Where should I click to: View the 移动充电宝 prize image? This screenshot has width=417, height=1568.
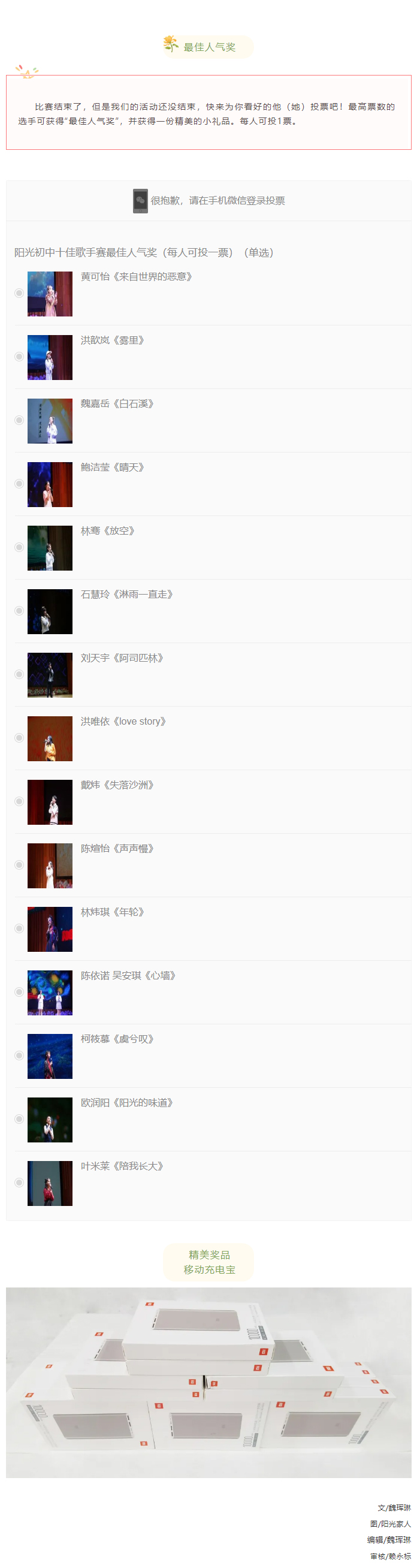(209, 1383)
